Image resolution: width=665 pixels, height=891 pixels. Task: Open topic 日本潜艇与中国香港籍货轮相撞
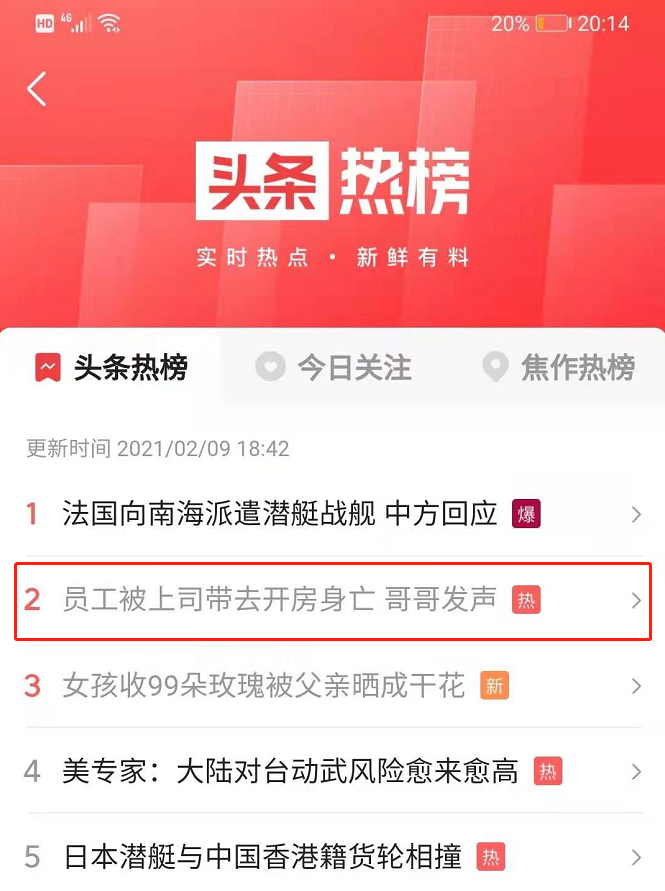tap(262, 857)
